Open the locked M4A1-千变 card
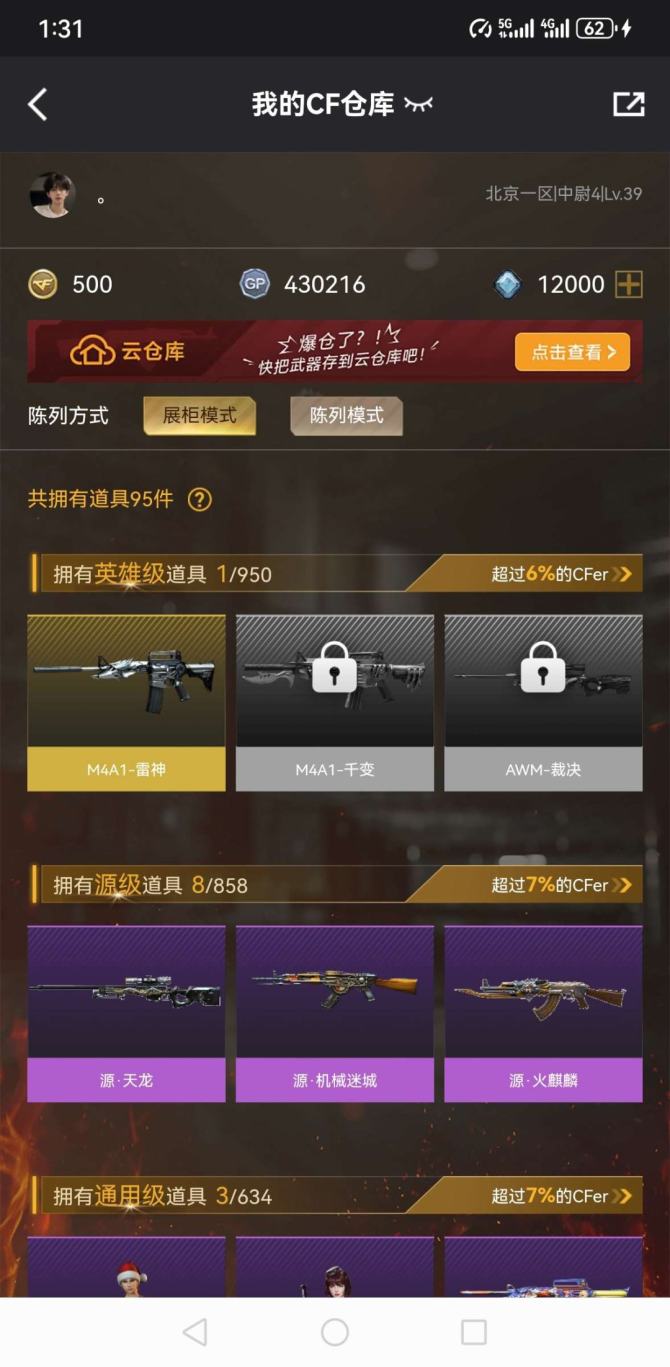Screen dimensions: 670x1367 (335, 702)
